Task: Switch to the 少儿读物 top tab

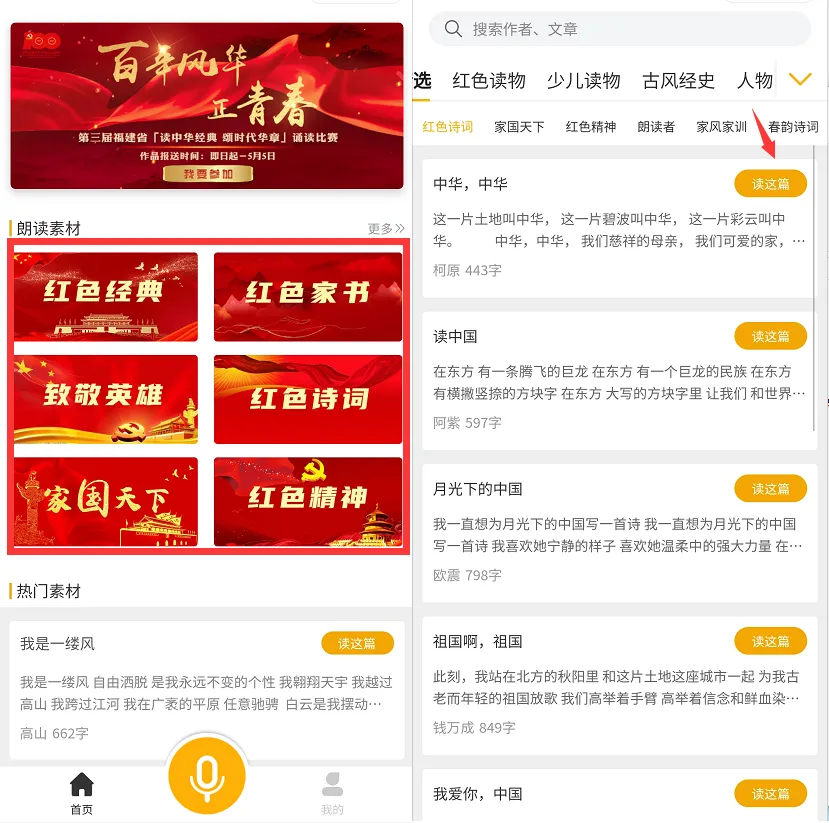Action: click(584, 81)
